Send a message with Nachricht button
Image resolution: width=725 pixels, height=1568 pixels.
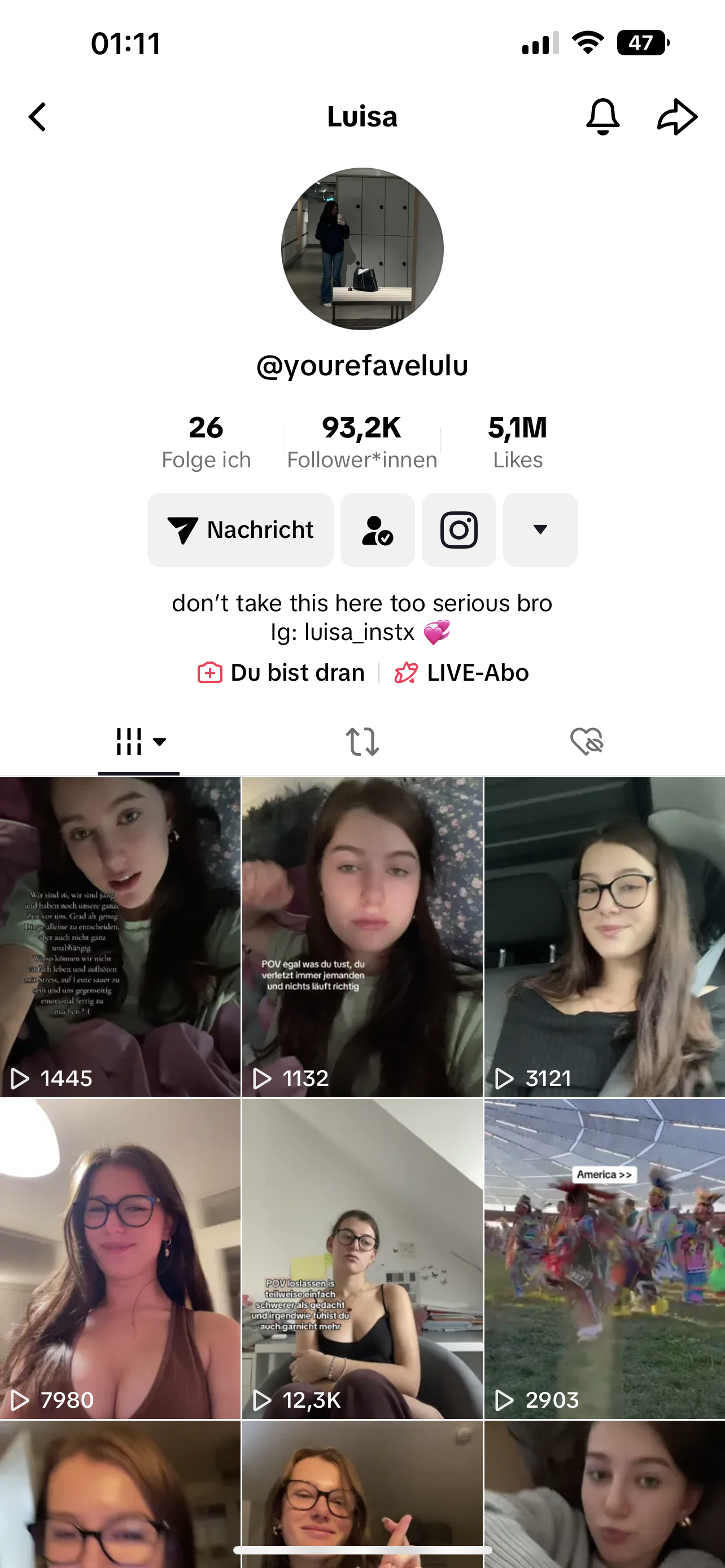click(x=241, y=529)
